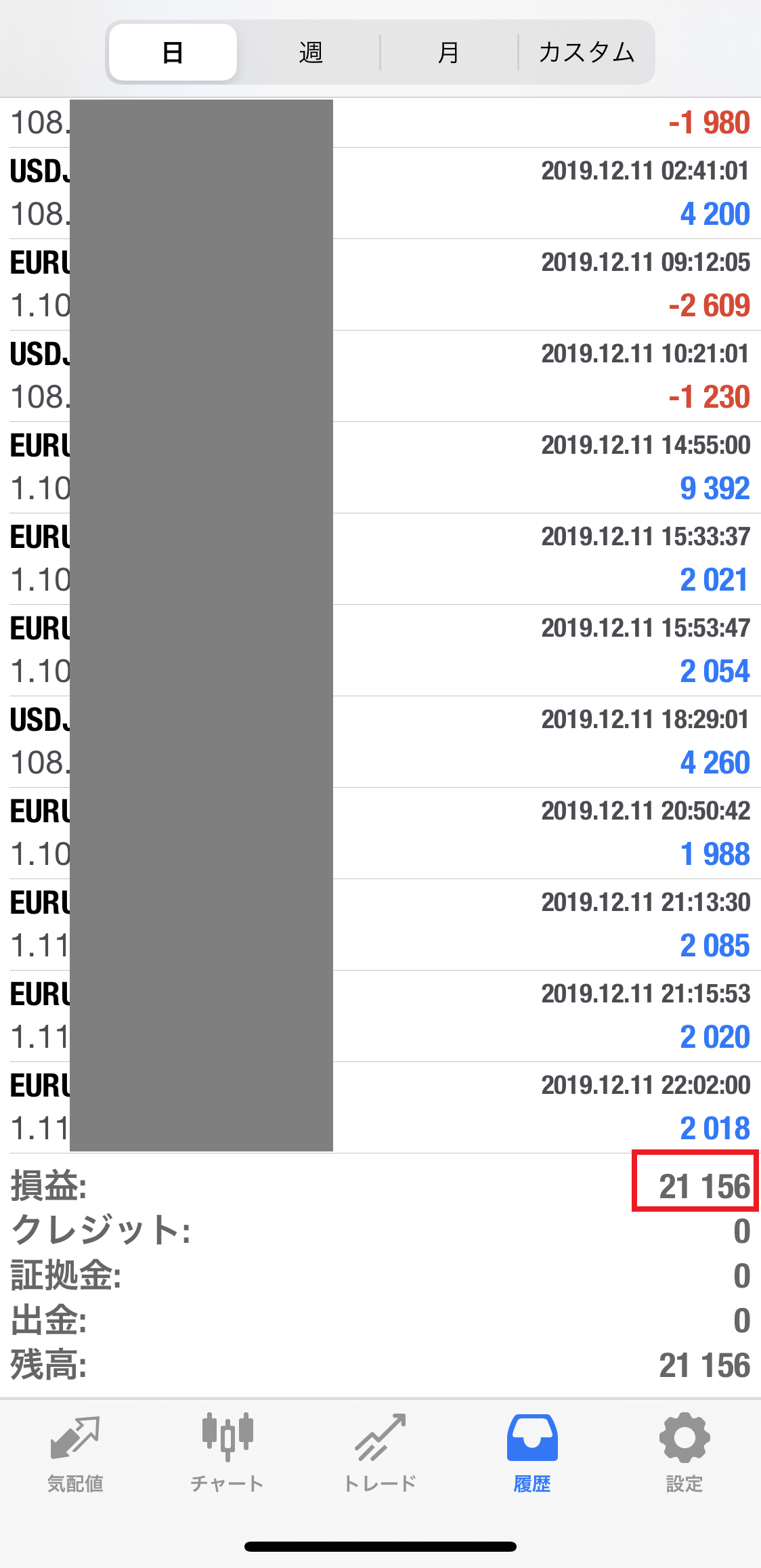Select the 日 (day) period segment
The height and width of the screenshot is (1568, 761).
[x=173, y=52]
